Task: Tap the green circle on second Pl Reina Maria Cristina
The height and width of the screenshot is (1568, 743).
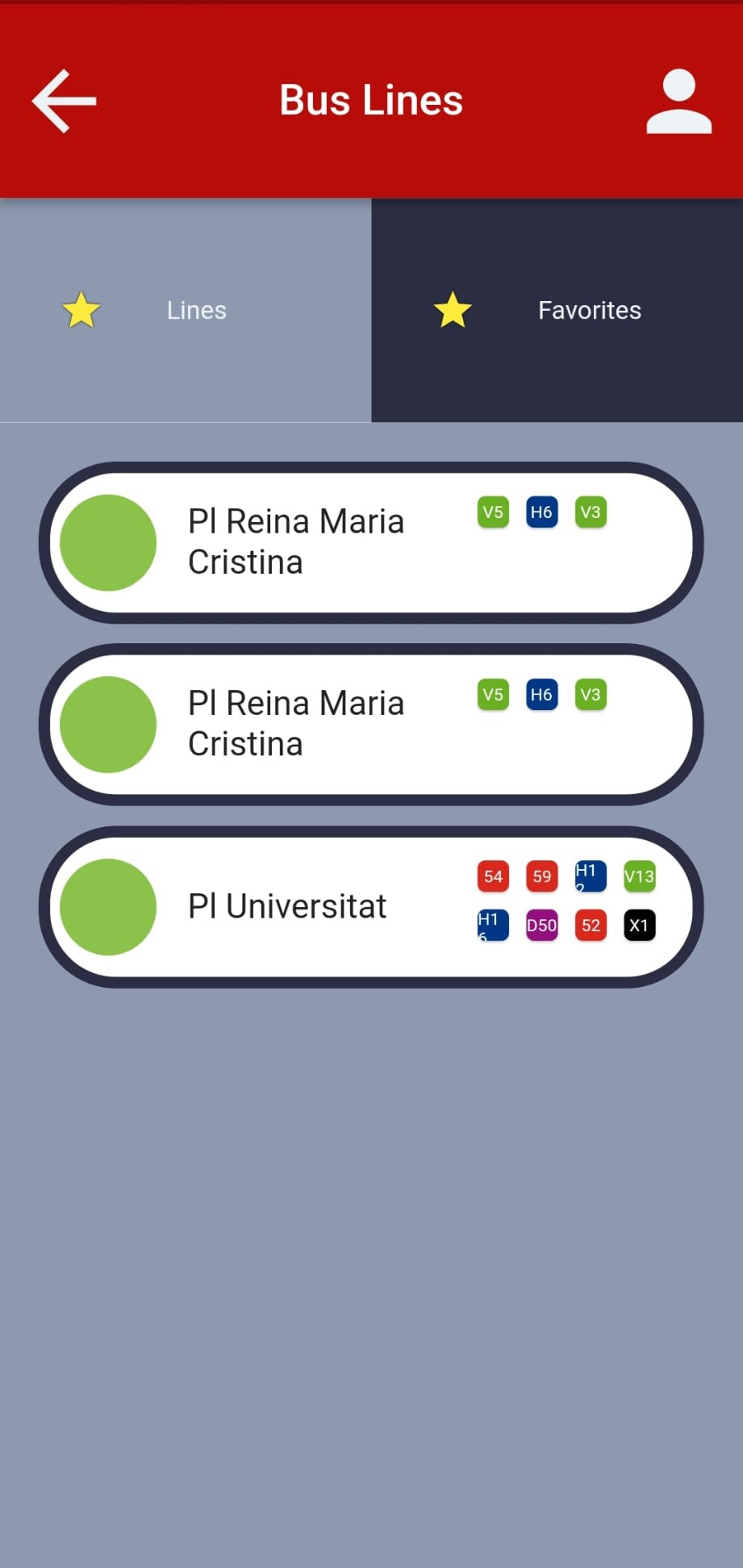Action: point(109,724)
